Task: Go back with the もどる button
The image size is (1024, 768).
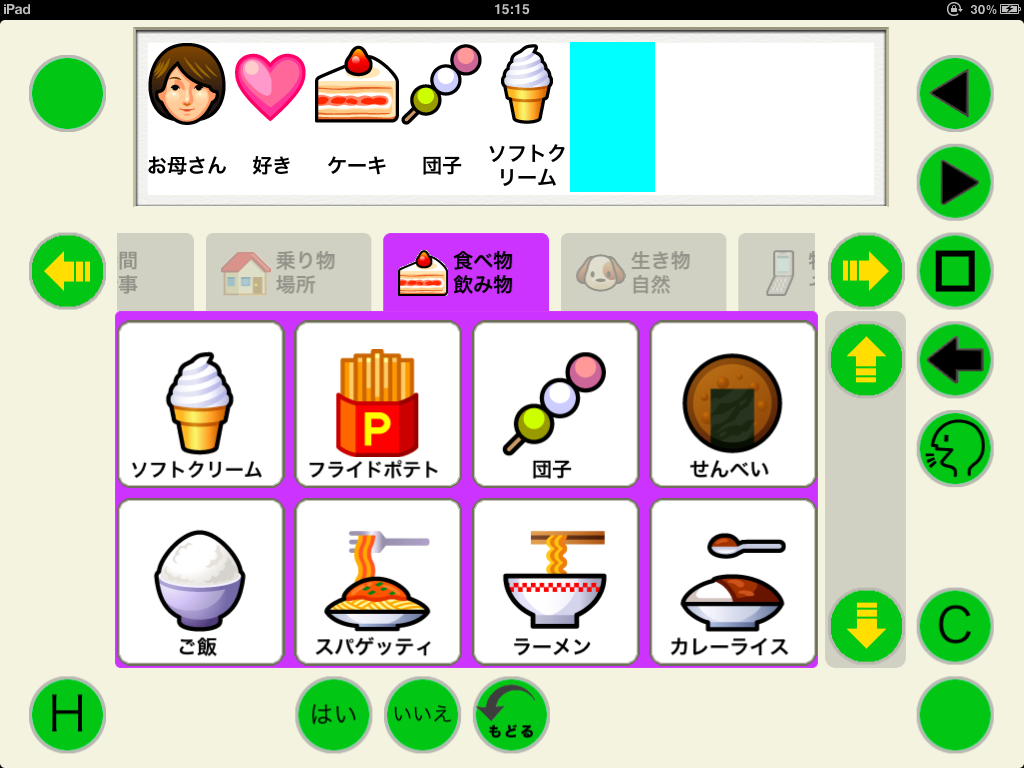Action: pyautogui.click(x=511, y=714)
